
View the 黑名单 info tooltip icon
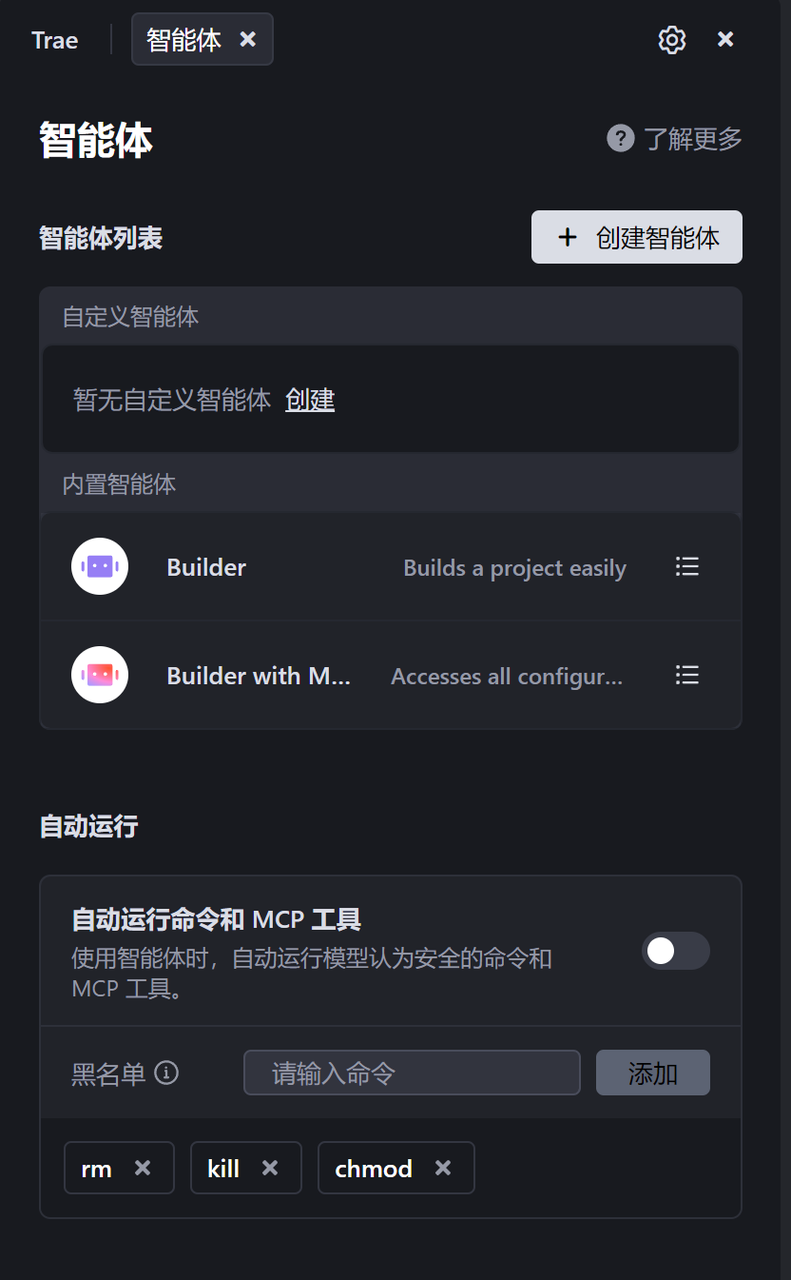167,1073
